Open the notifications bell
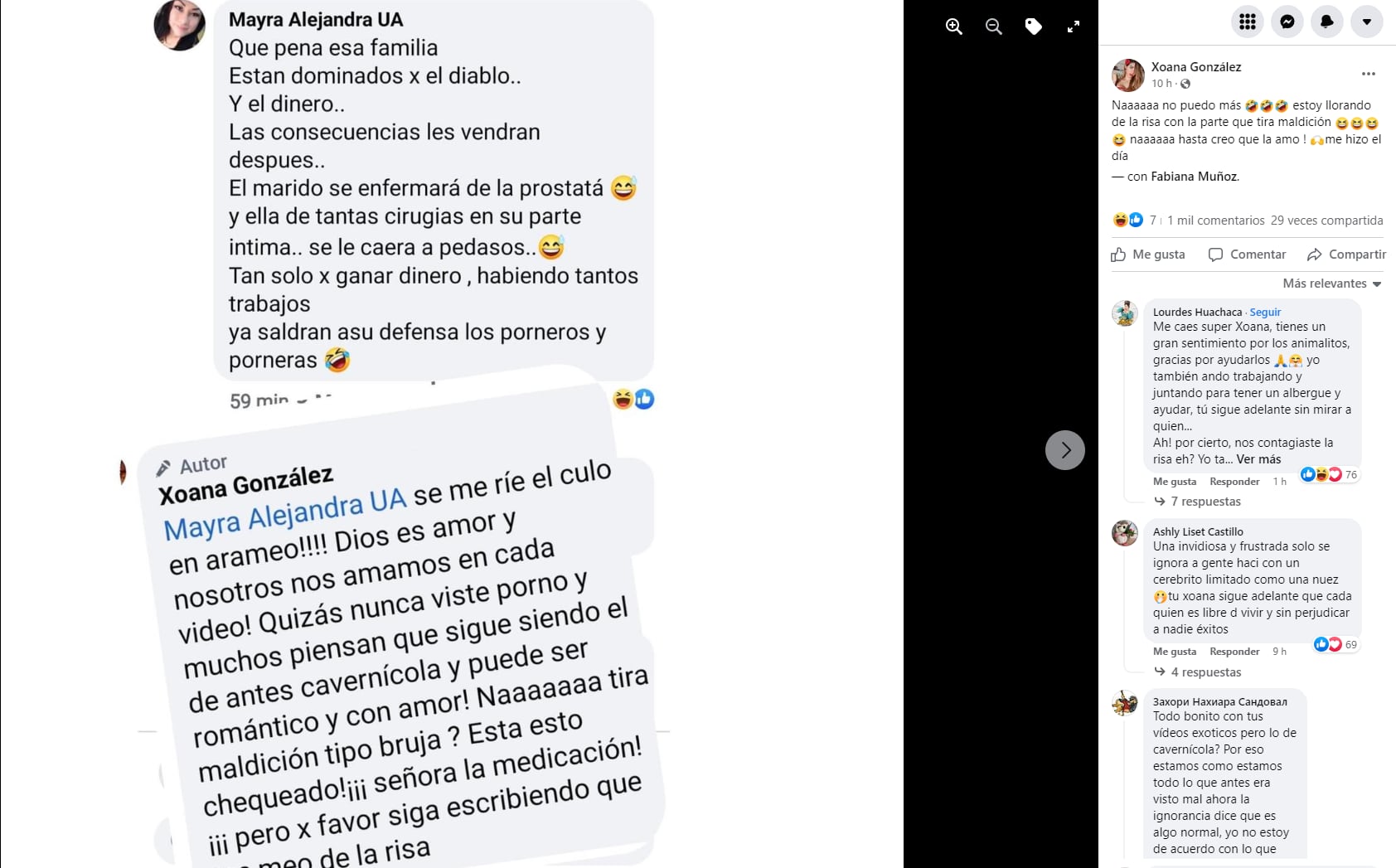 click(x=1327, y=22)
